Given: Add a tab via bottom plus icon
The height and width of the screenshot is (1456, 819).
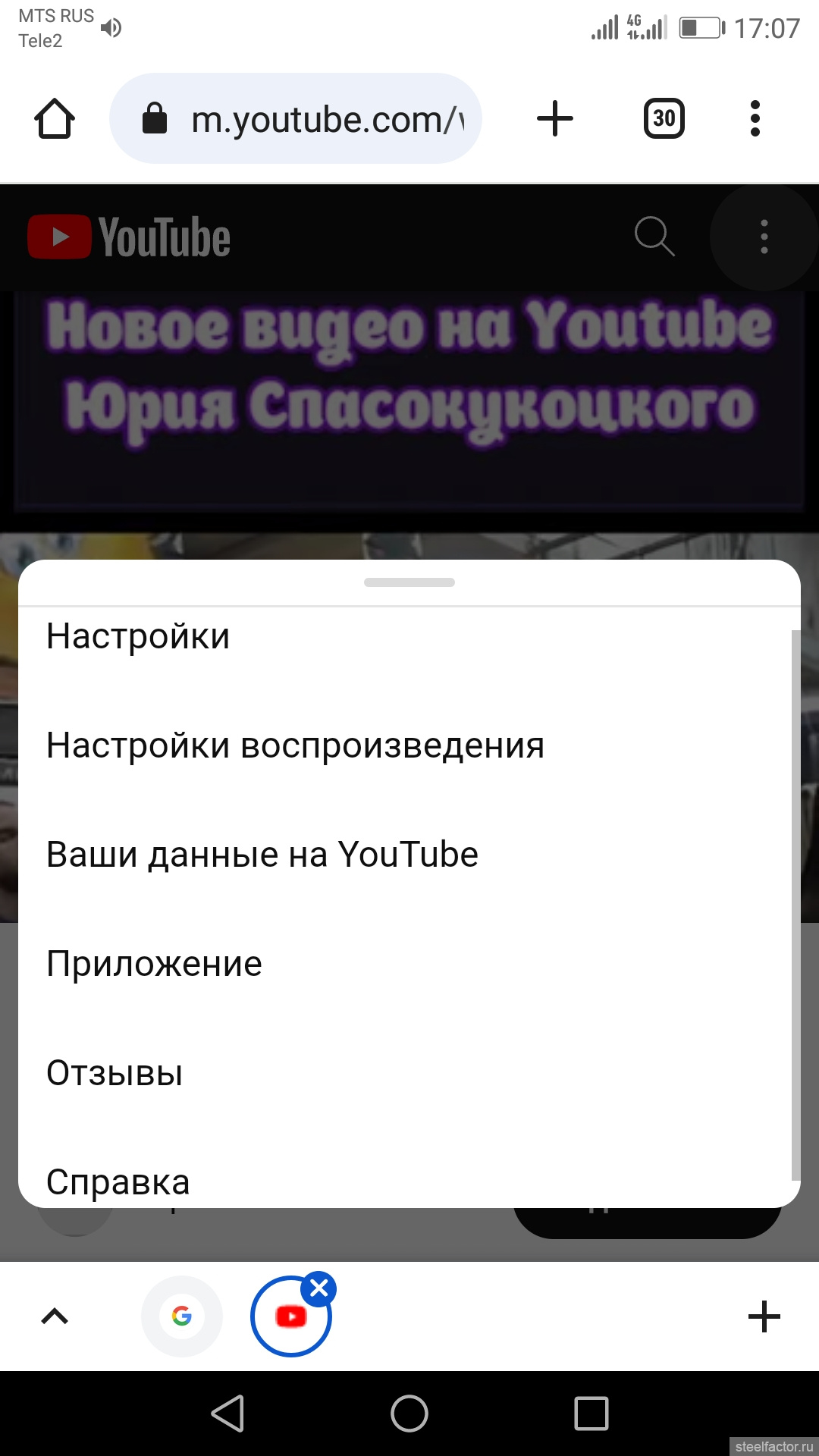Looking at the screenshot, I should coord(764,1316).
